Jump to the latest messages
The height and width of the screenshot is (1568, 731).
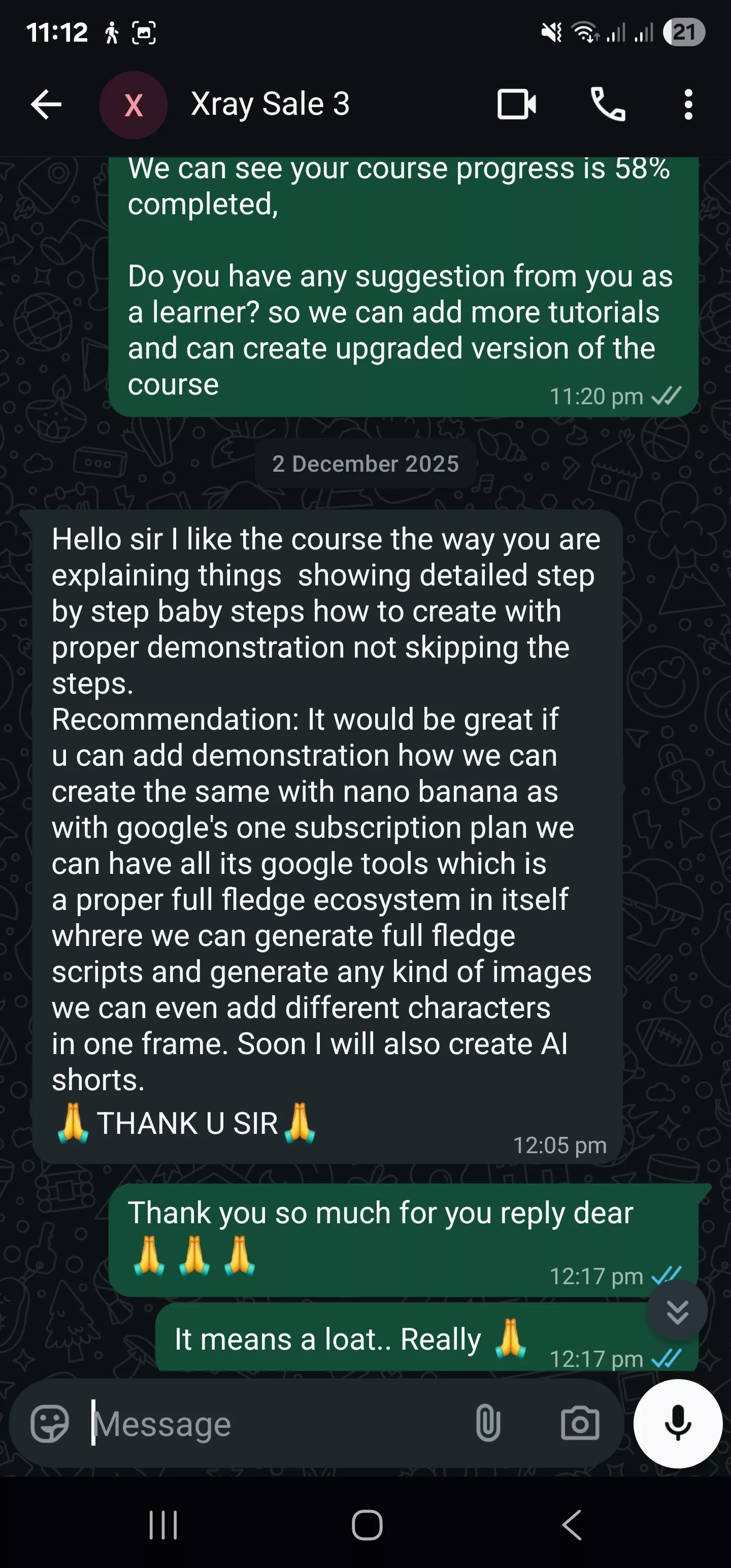677,1312
